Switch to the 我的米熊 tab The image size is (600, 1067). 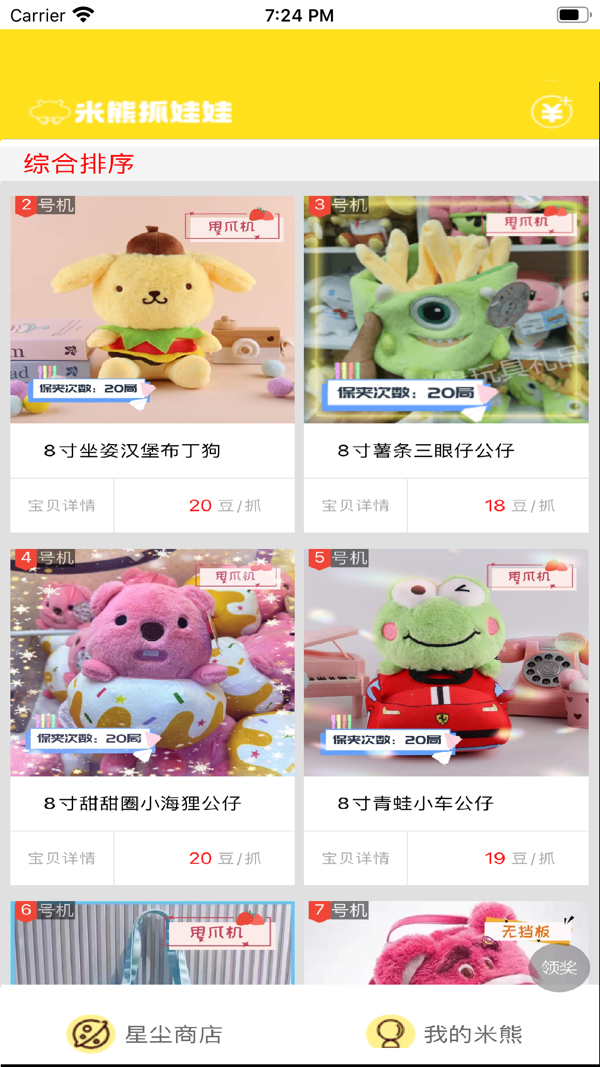point(445,1034)
